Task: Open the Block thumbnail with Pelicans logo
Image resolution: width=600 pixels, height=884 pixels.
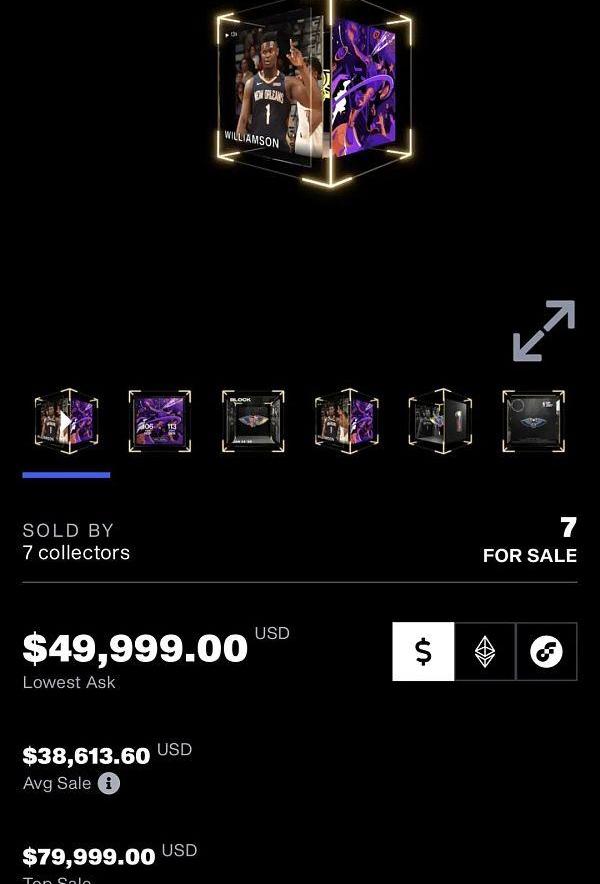Action: (253, 421)
